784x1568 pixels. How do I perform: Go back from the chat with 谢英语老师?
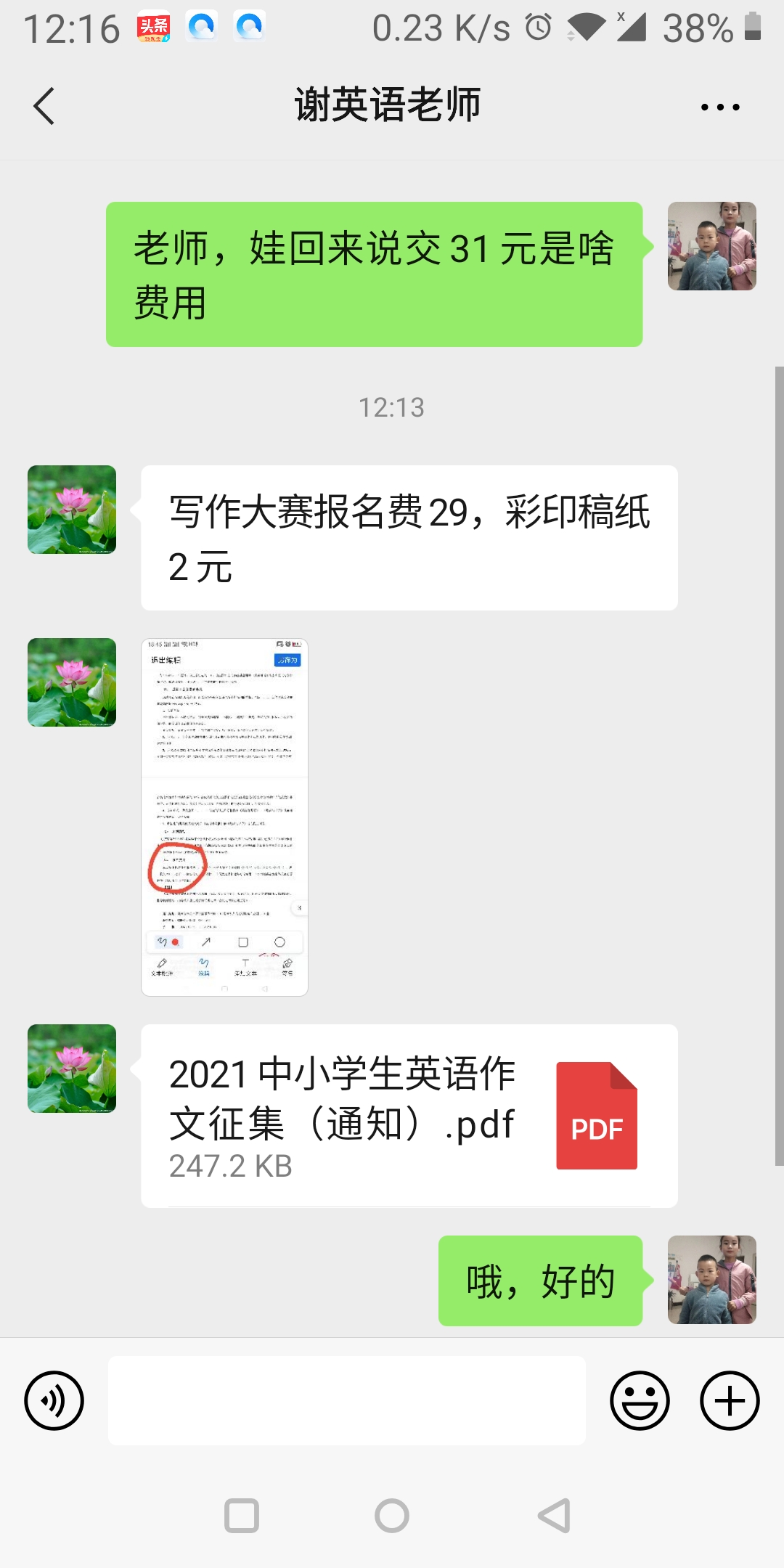(x=44, y=106)
